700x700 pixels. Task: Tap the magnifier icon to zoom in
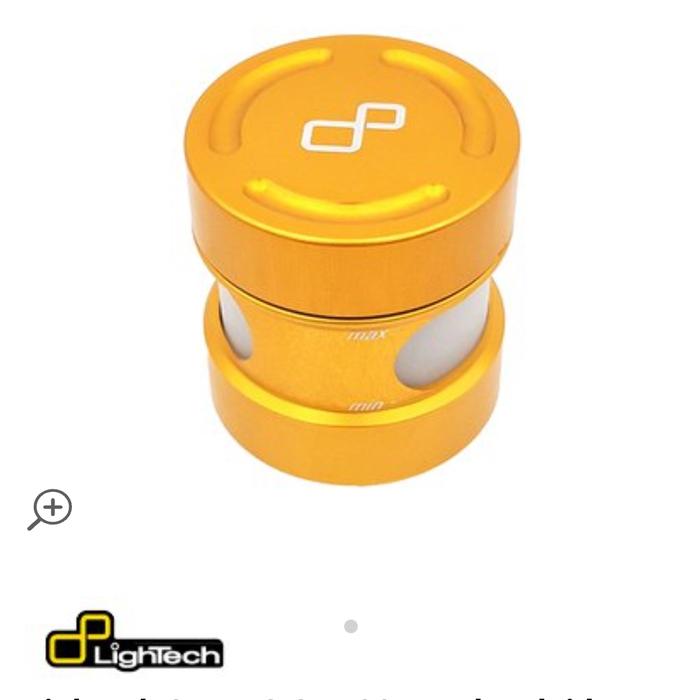tap(50, 509)
